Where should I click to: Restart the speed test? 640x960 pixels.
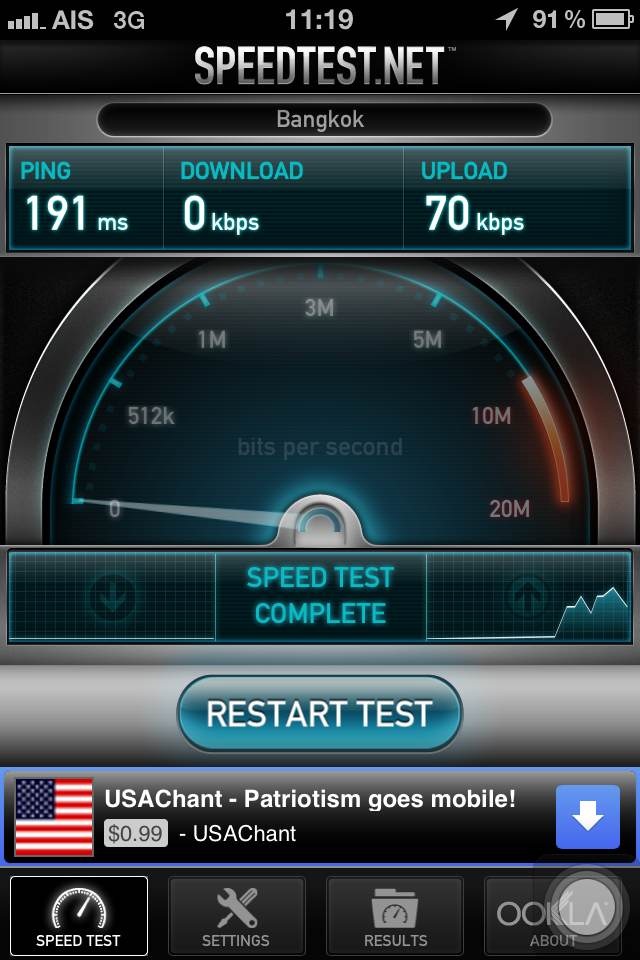(x=319, y=714)
